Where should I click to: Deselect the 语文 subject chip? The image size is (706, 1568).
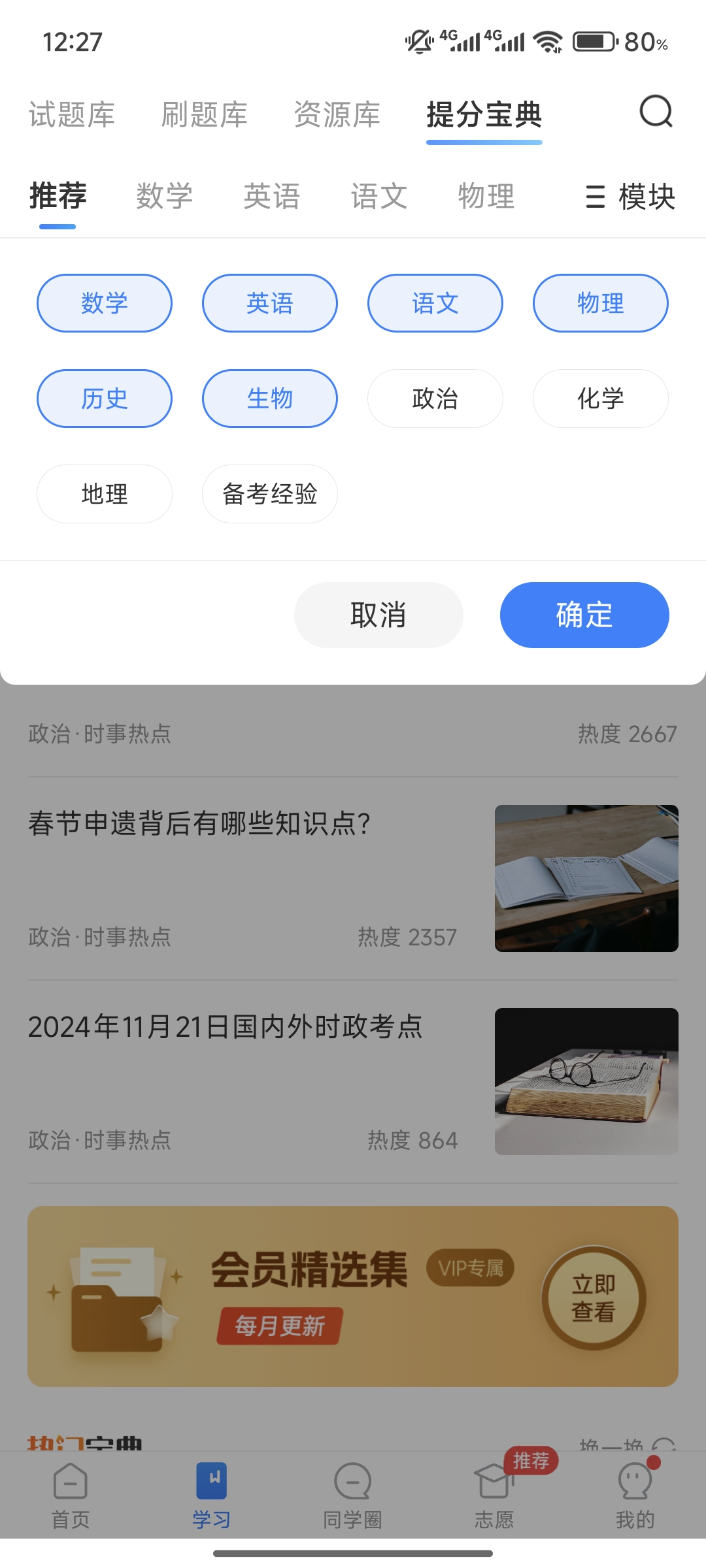coord(435,303)
